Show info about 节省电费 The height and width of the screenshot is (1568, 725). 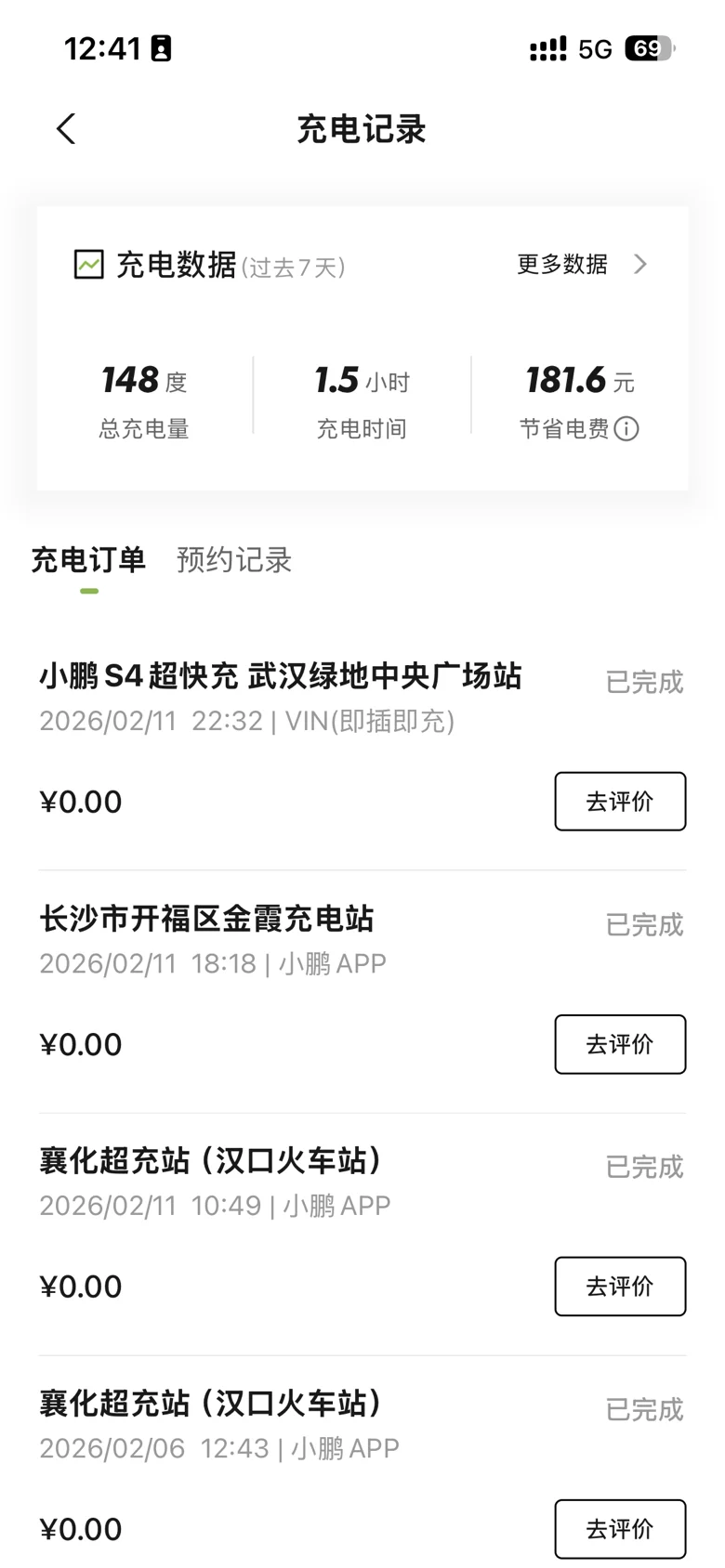coord(626,429)
